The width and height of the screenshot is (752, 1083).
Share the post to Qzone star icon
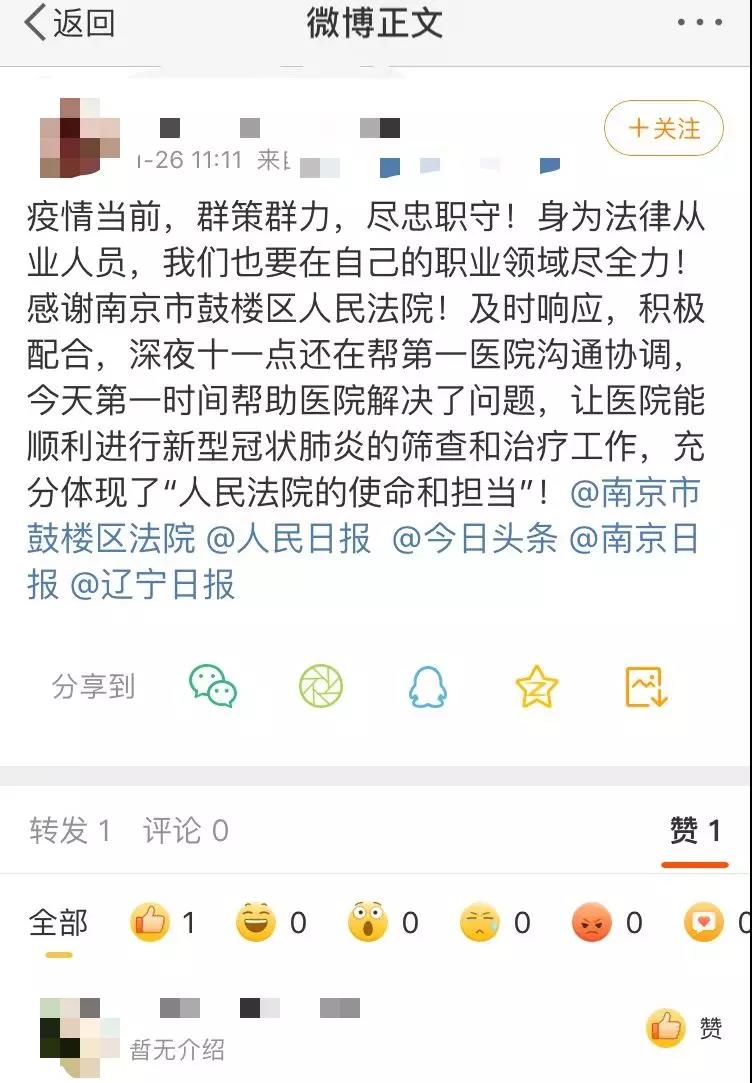536,687
